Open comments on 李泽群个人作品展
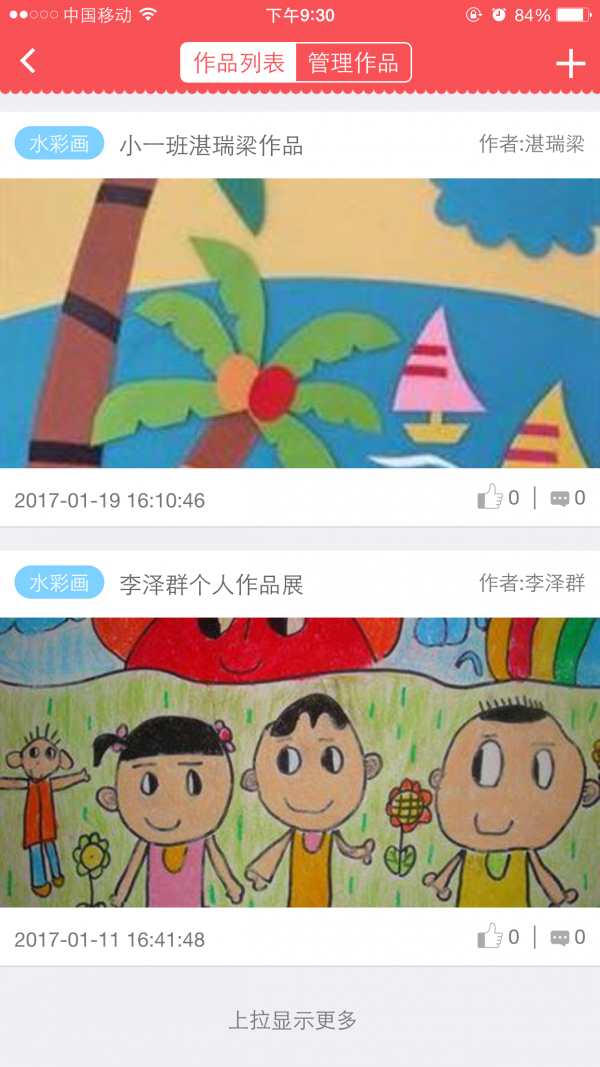Image resolution: width=600 pixels, height=1067 pixels. [567, 938]
